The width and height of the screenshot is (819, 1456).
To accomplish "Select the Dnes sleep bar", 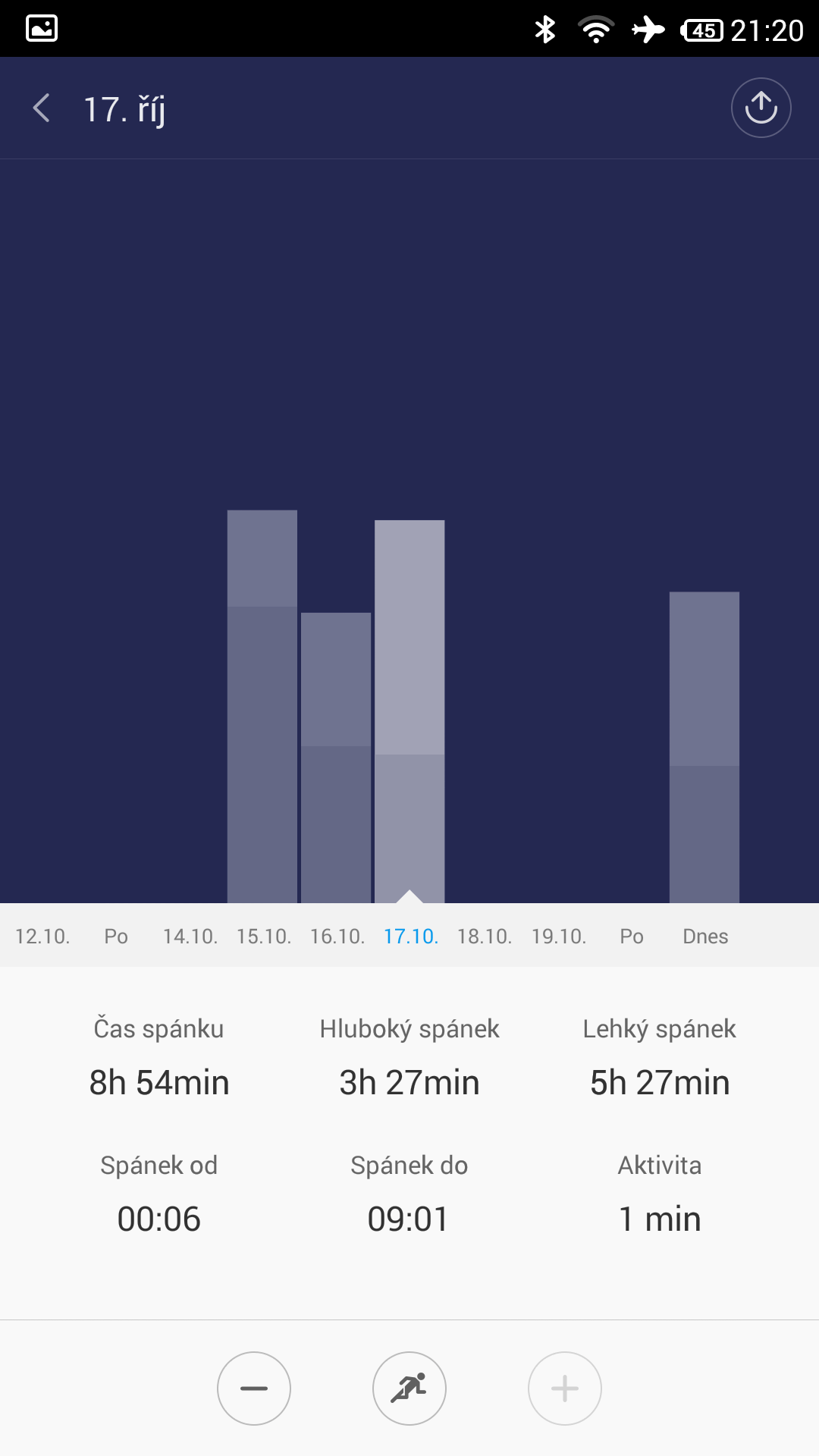I will [x=704, y=747].
